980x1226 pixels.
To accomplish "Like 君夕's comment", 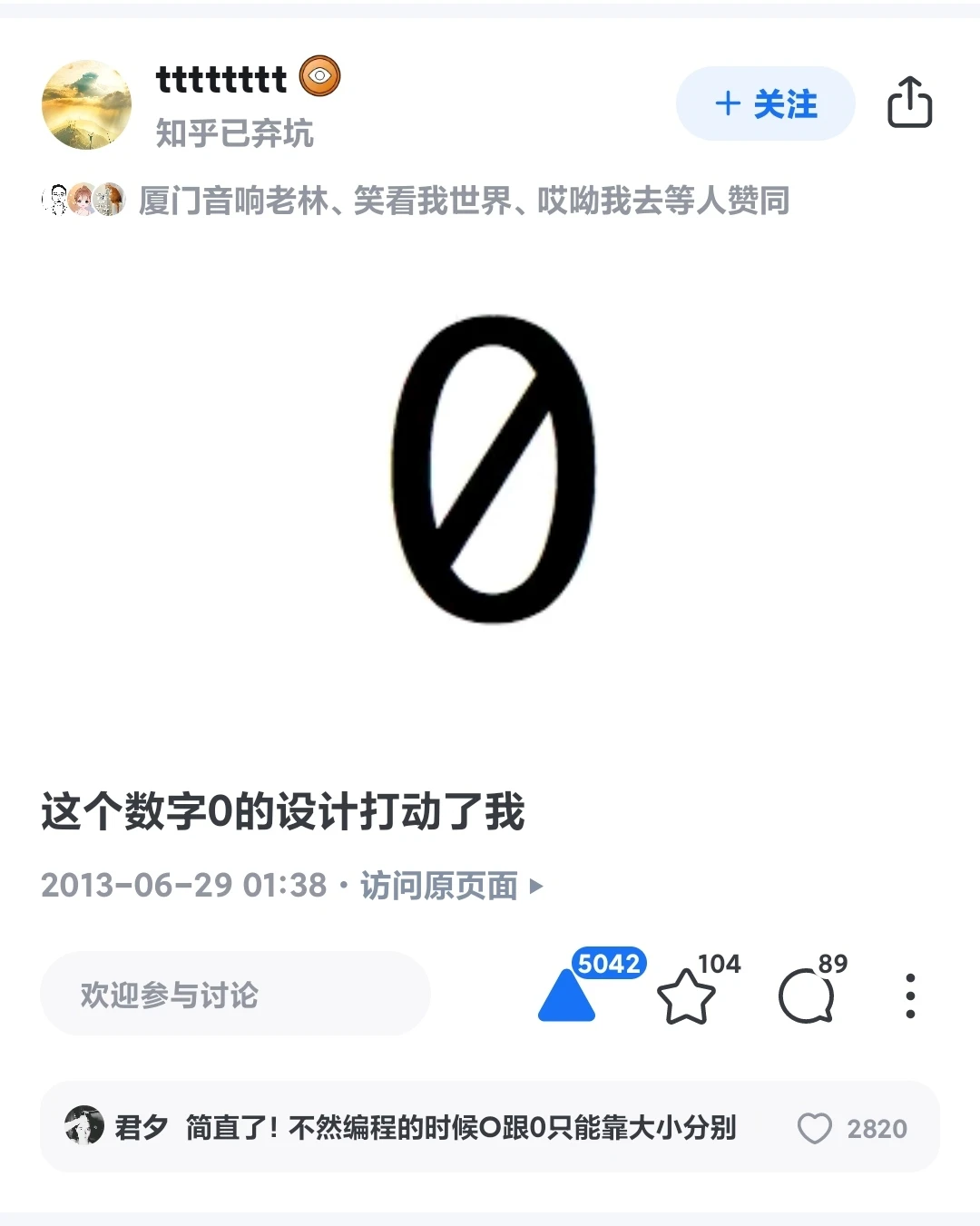I will [814, 1128].
